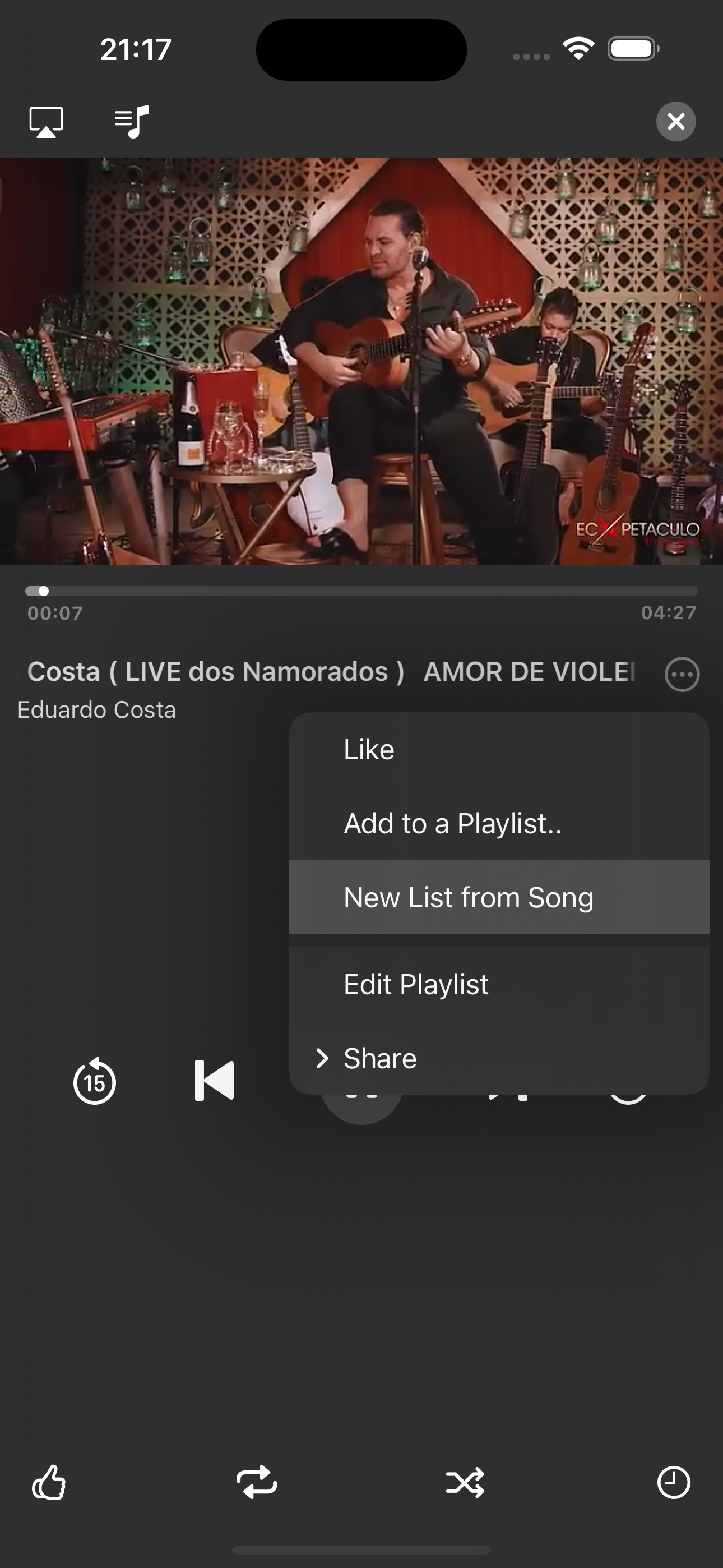Choose Add to a Playlist..
Image resolution: width=723 pixels, height=1568 pixels.
click(499, 824)
